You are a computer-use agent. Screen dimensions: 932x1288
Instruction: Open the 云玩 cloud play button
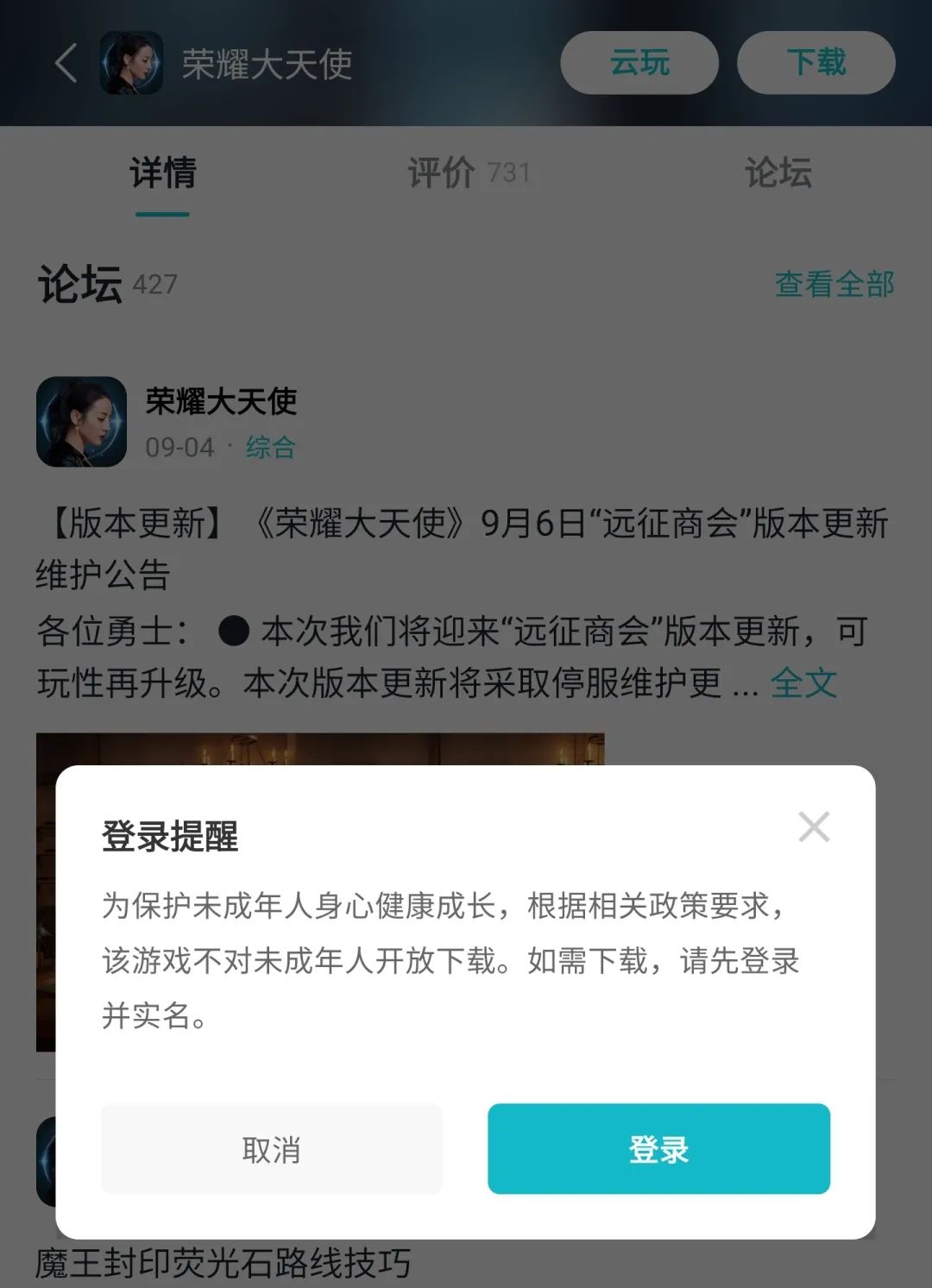click(x=639, y=62)
